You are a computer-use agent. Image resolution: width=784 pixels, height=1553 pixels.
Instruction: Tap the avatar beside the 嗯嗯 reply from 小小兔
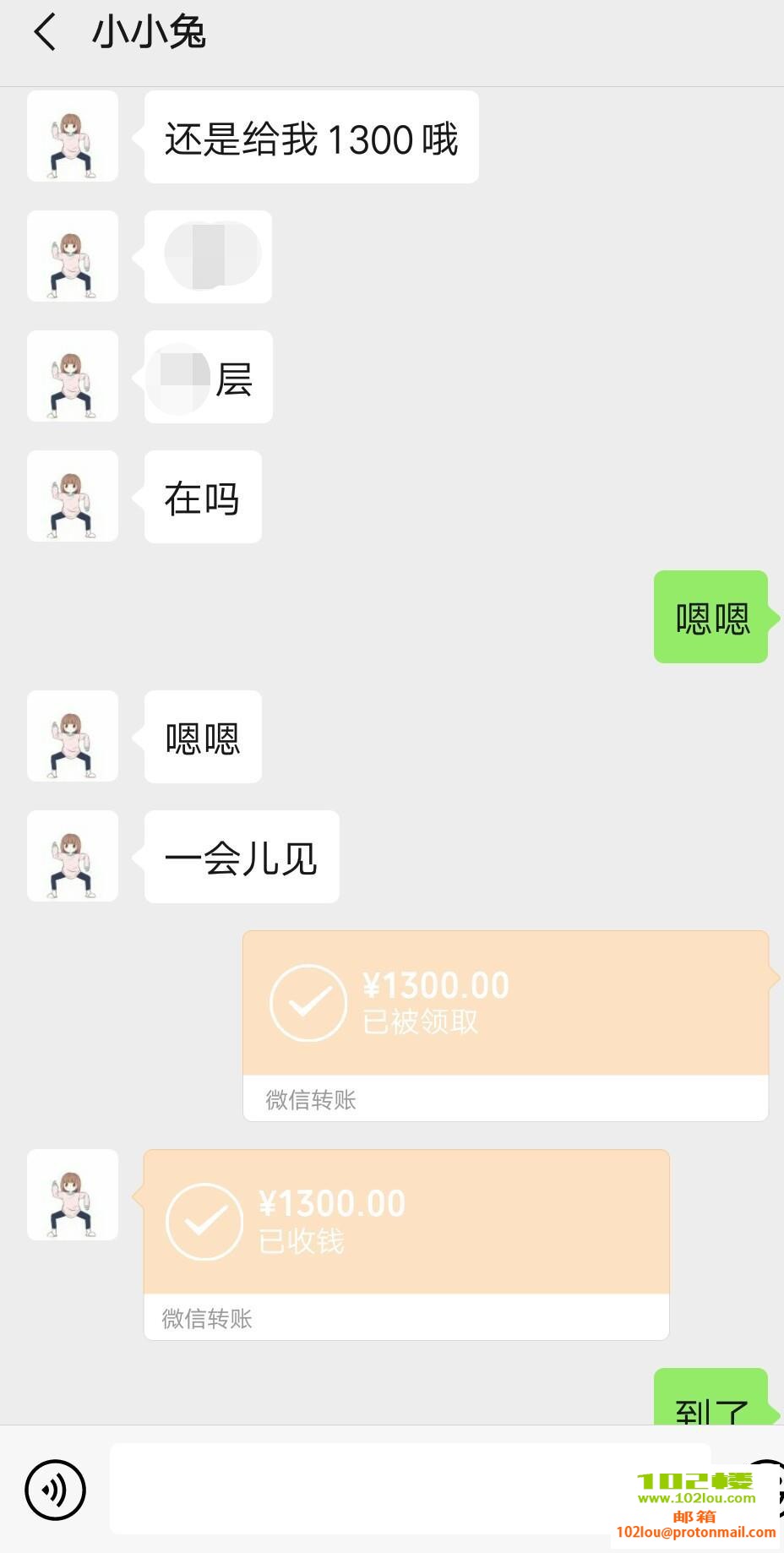tap(73, 736)
